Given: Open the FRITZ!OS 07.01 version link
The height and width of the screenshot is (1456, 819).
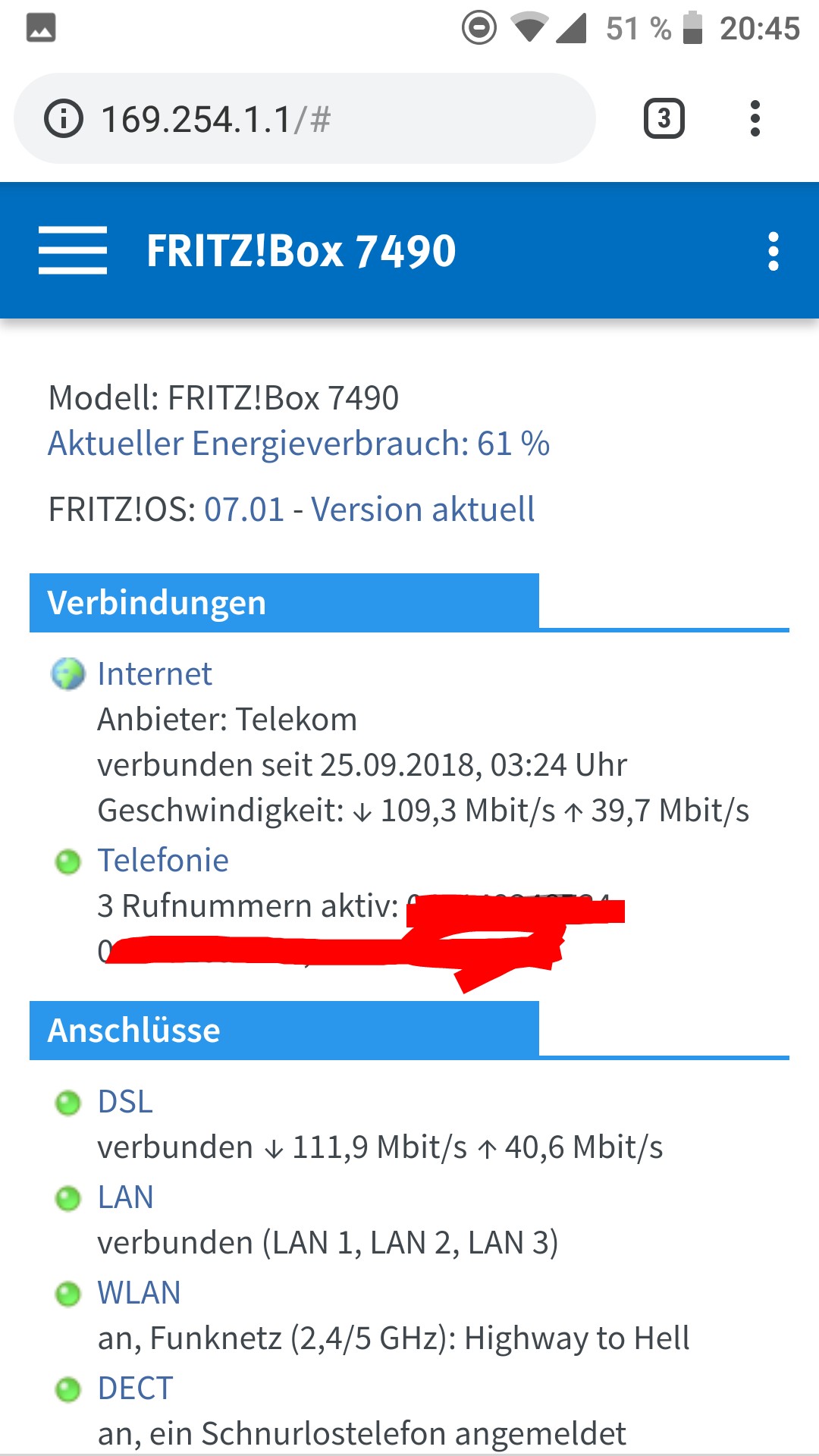Looking at the screenshot, I should tap(244, 510).
